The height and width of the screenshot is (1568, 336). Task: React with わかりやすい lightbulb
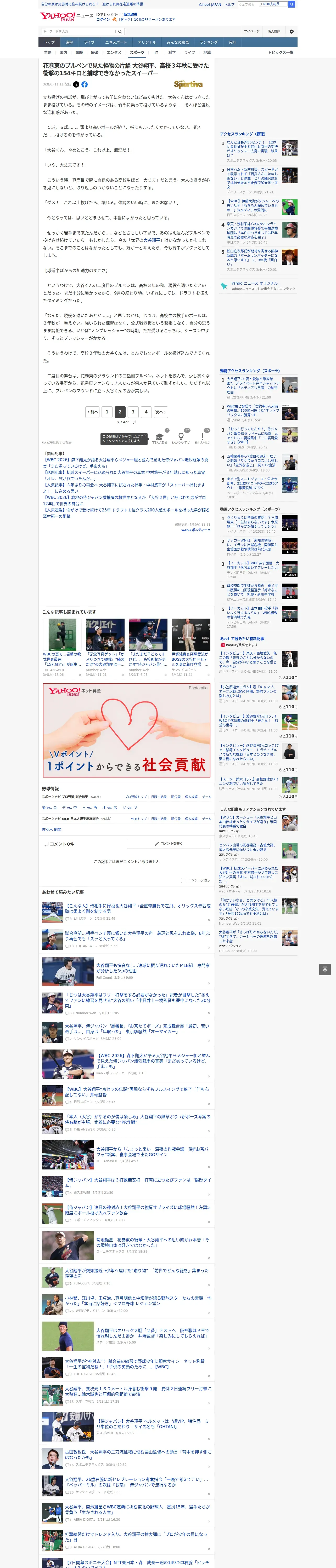click(x=181, y=438)
